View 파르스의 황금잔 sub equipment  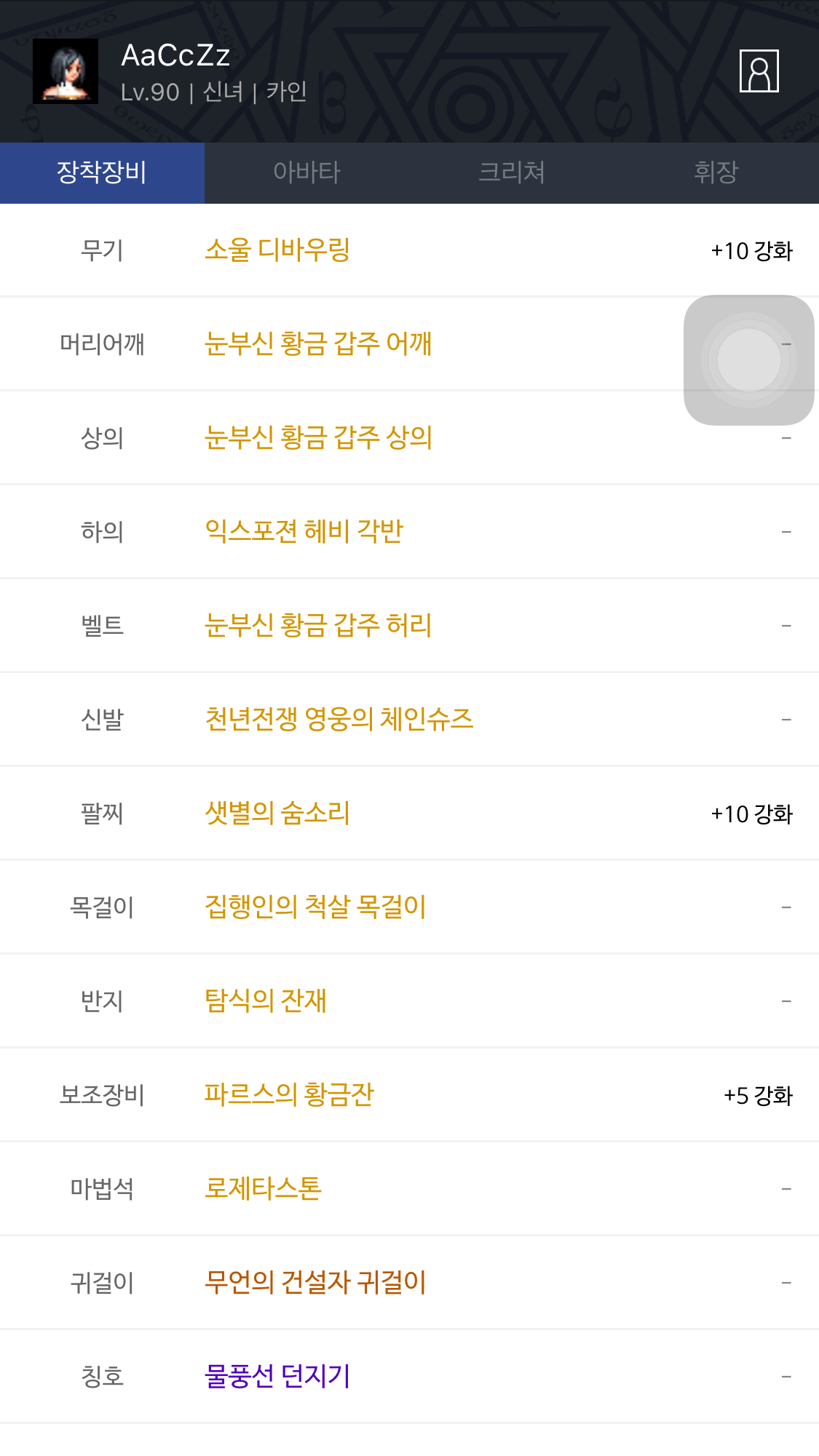tap(289, 1094)
